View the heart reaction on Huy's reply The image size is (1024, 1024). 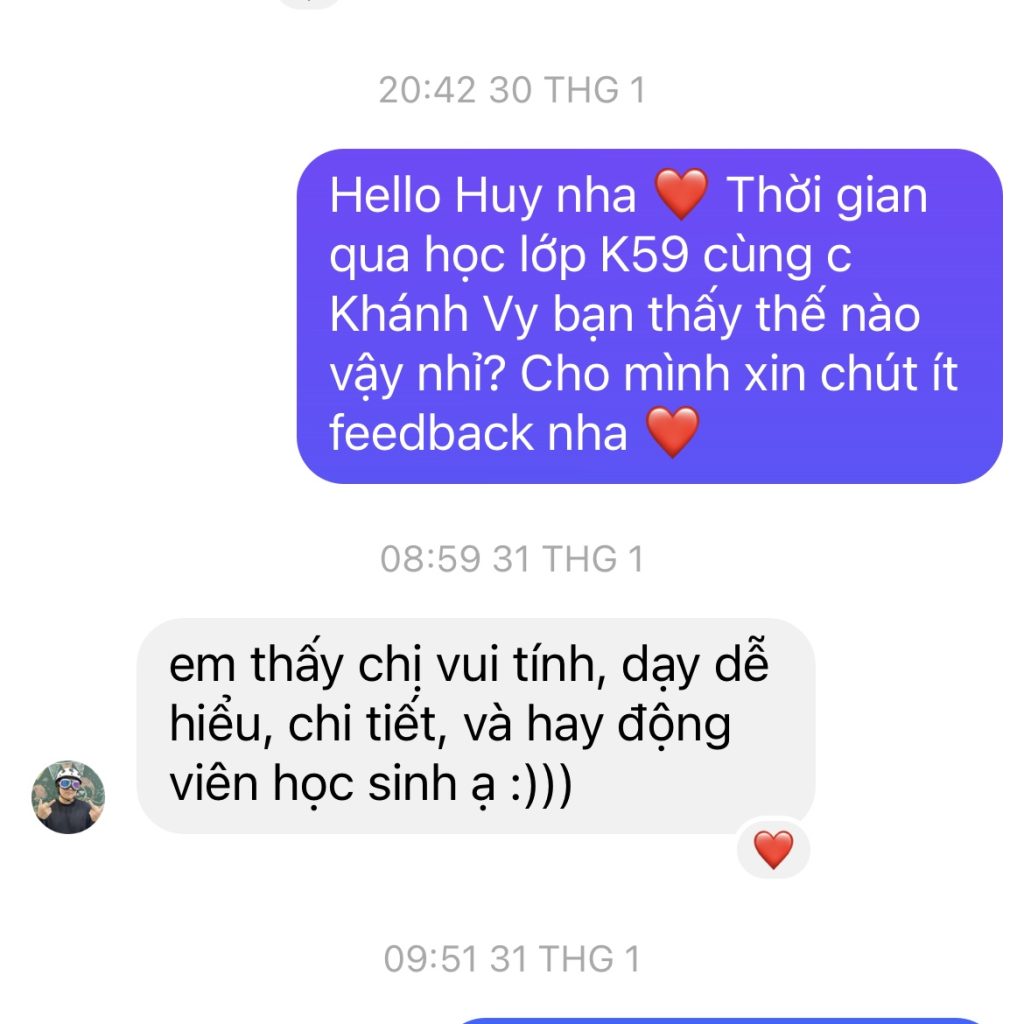click(x=772, y=850)
